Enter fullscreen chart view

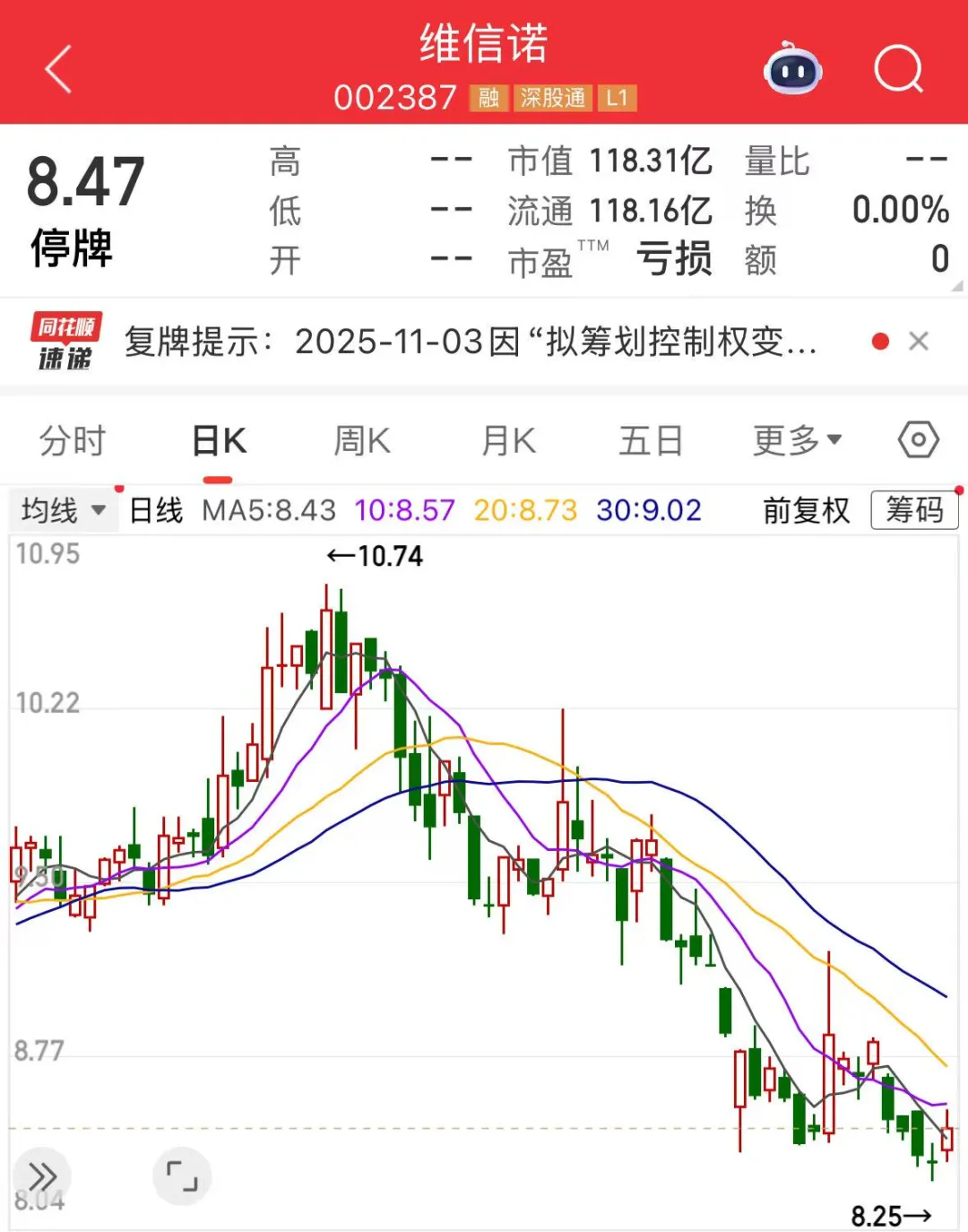(182, 1176)
